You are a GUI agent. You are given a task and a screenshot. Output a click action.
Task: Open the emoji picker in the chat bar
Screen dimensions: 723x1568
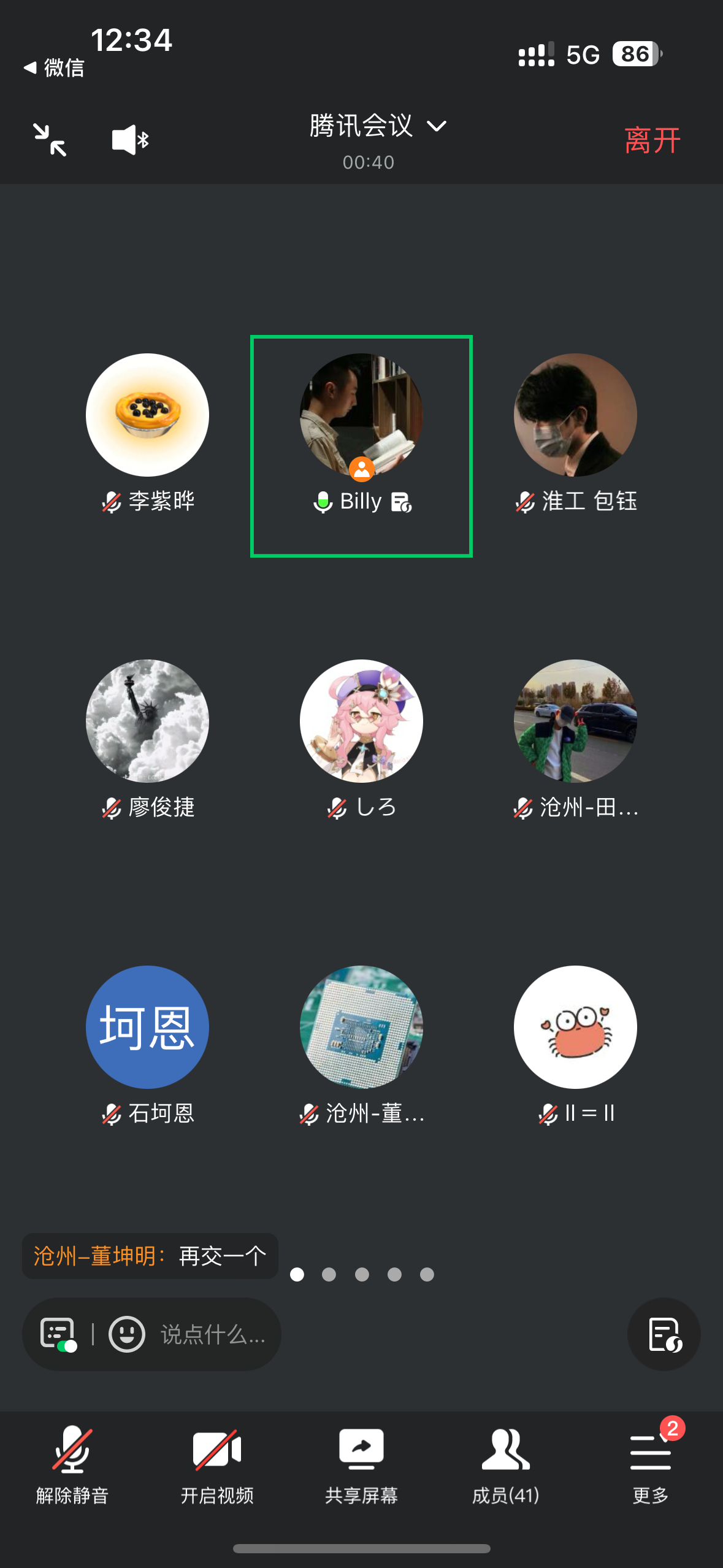[x=127, y=1334]
